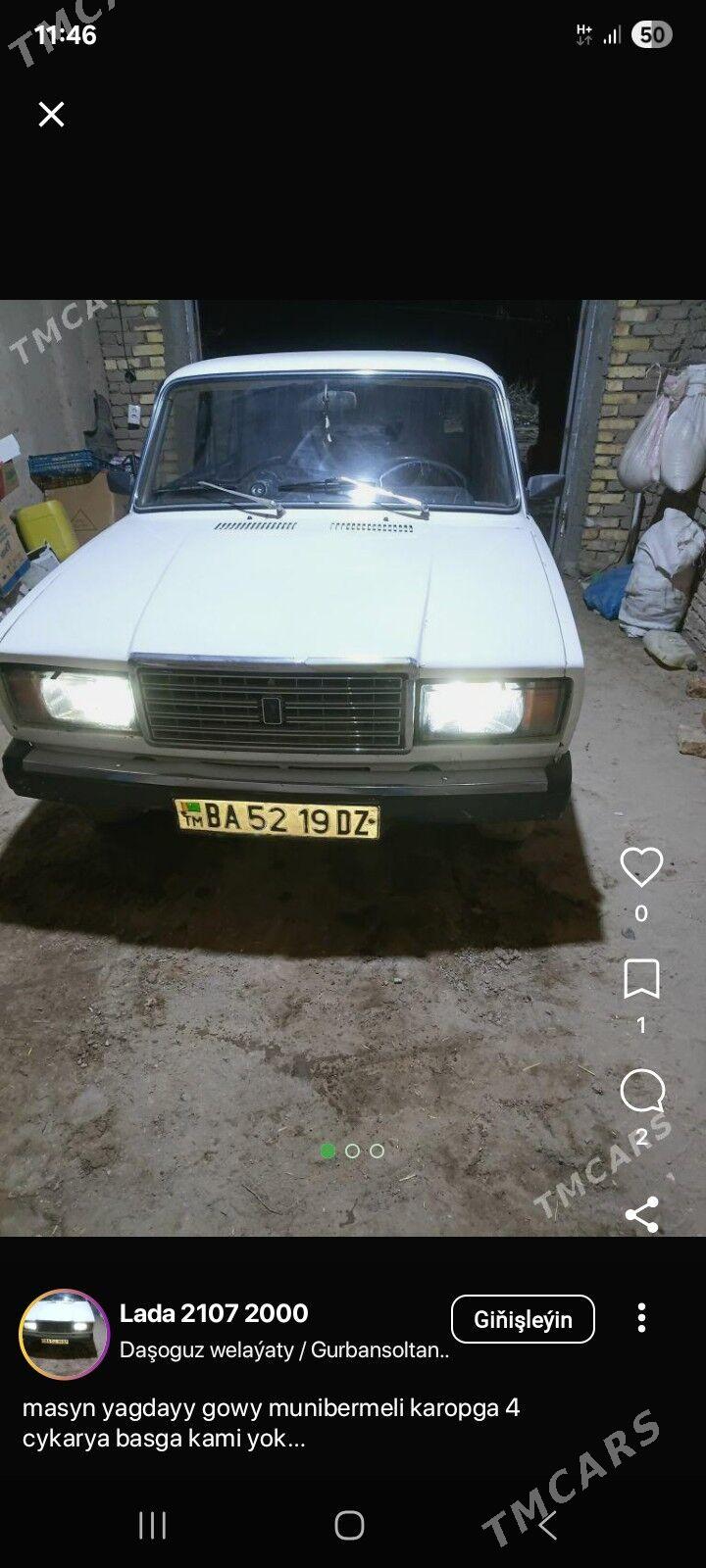This screenshot has height=1568, width=706.
Task: Share this Lada 2107 listing
Action: coord(641,1214)
